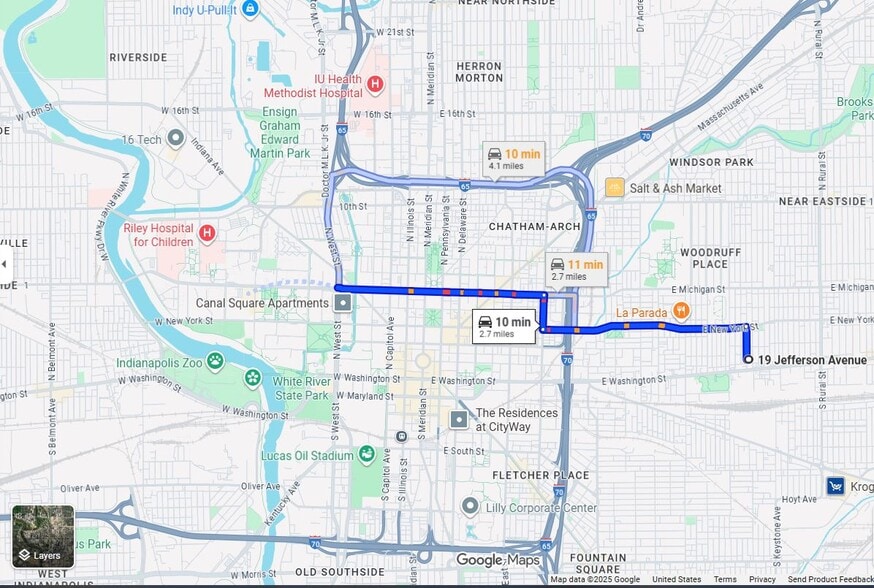Open the Terms link

pos(725,580)
